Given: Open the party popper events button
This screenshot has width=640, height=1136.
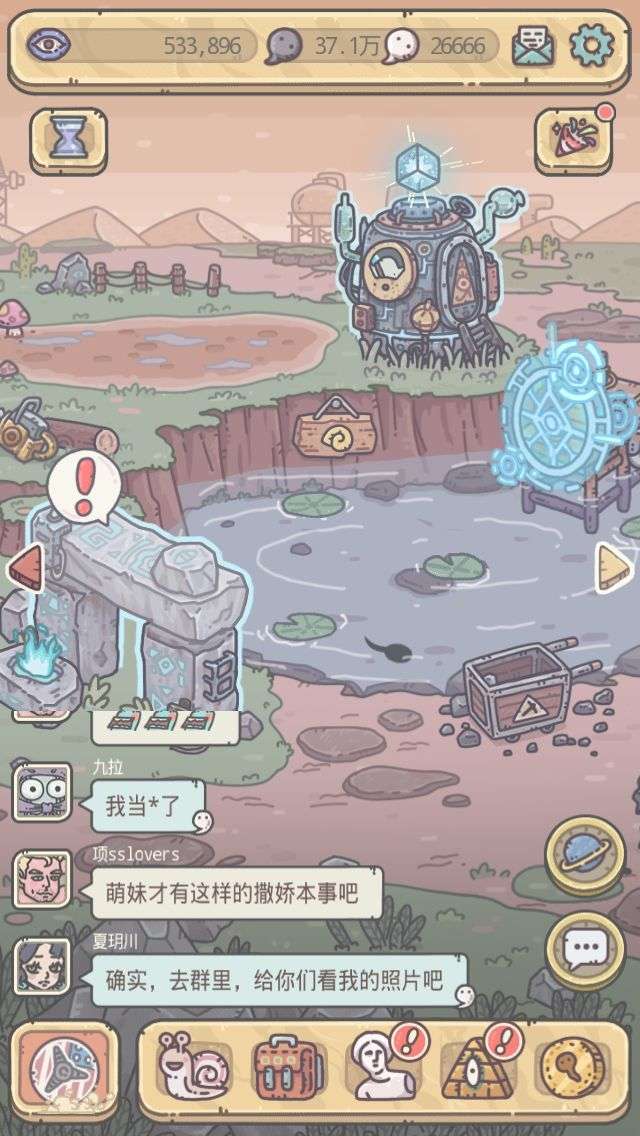Looking at the screenshot, I should click(574, 140).
